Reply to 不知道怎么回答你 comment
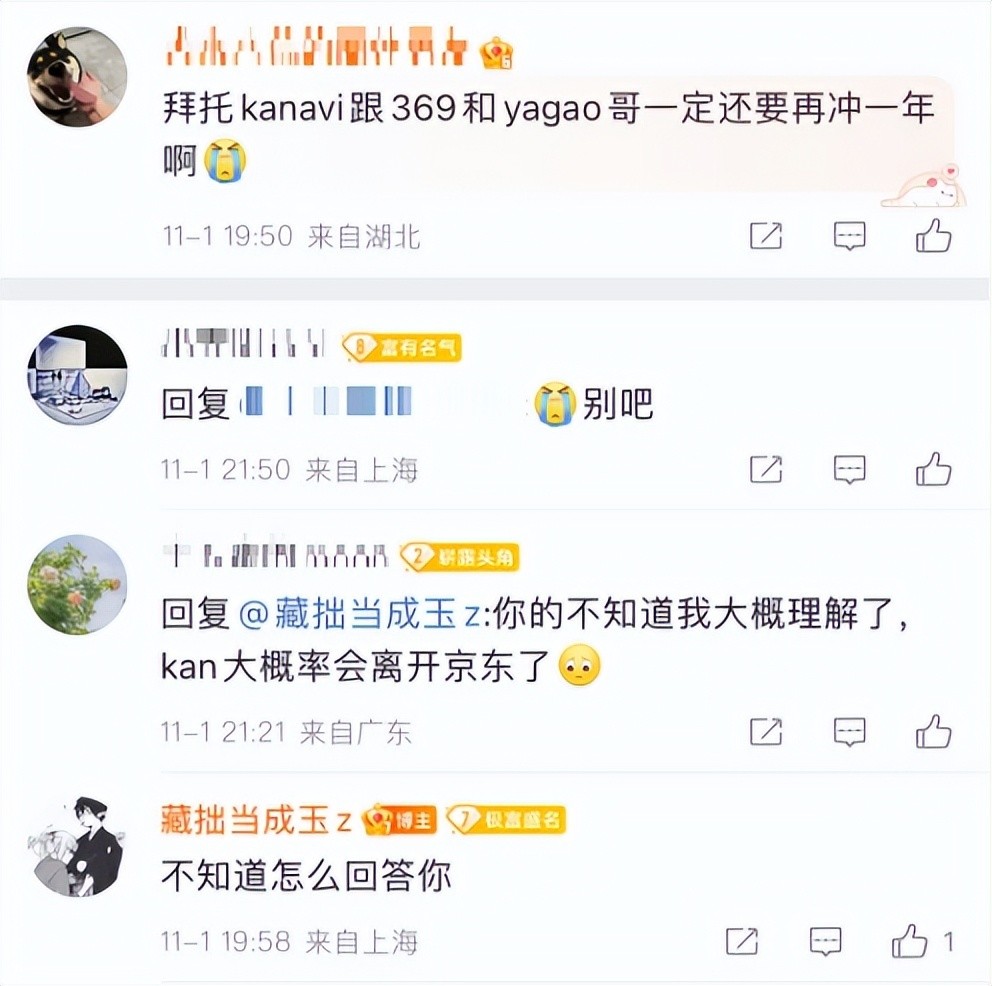 pos(825,941)
